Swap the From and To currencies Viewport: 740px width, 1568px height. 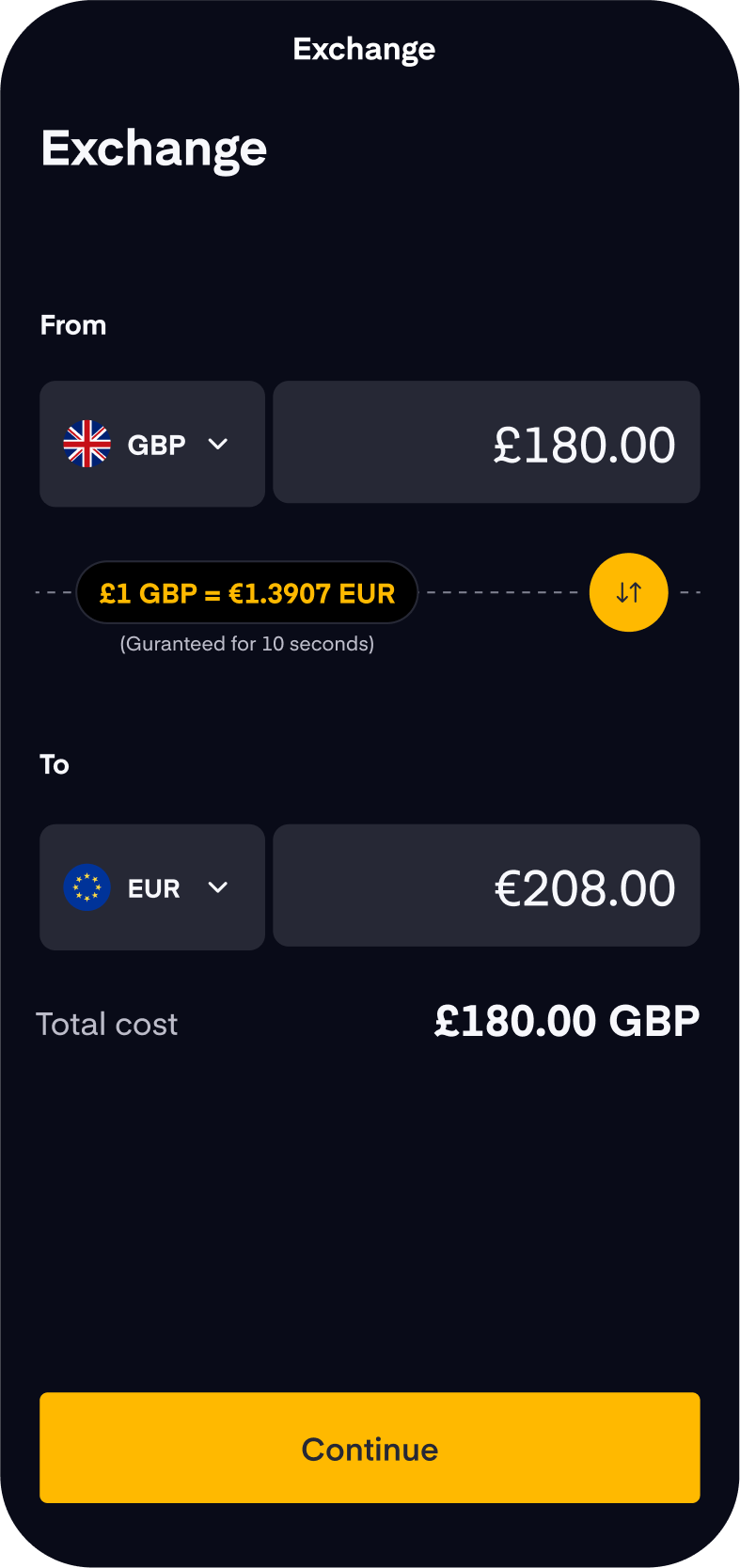[628, 592]
